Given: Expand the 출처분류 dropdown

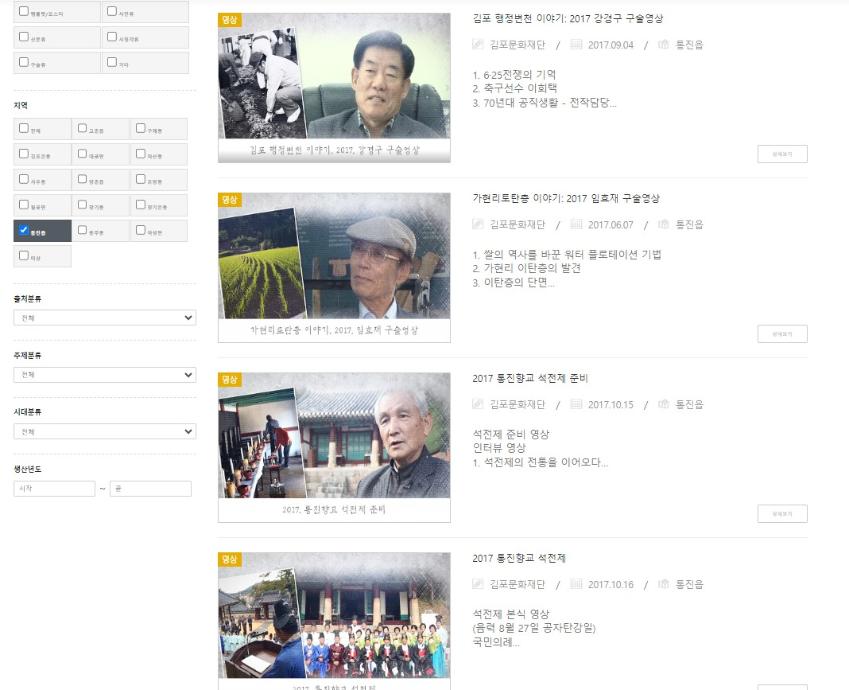Looking at the screenshot, I should [x=104, y=318].
